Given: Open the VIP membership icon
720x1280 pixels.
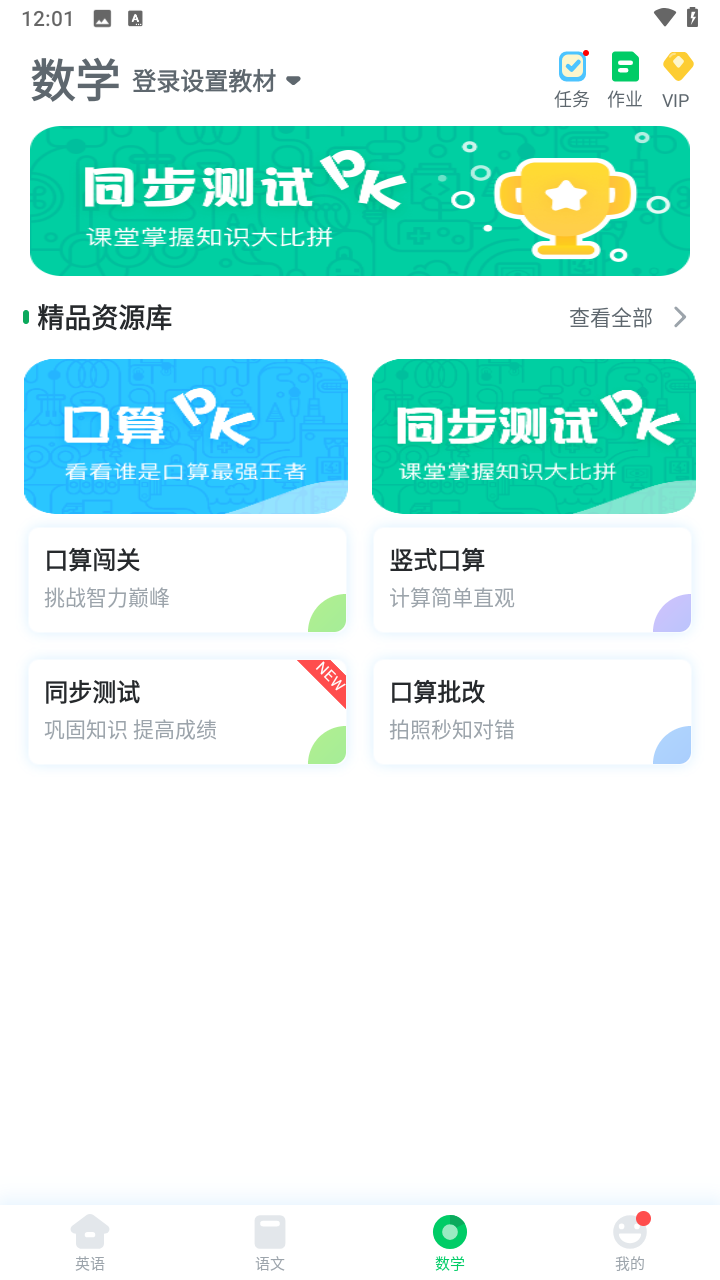Looking at the screenshot, I should (x=677, y=78).
